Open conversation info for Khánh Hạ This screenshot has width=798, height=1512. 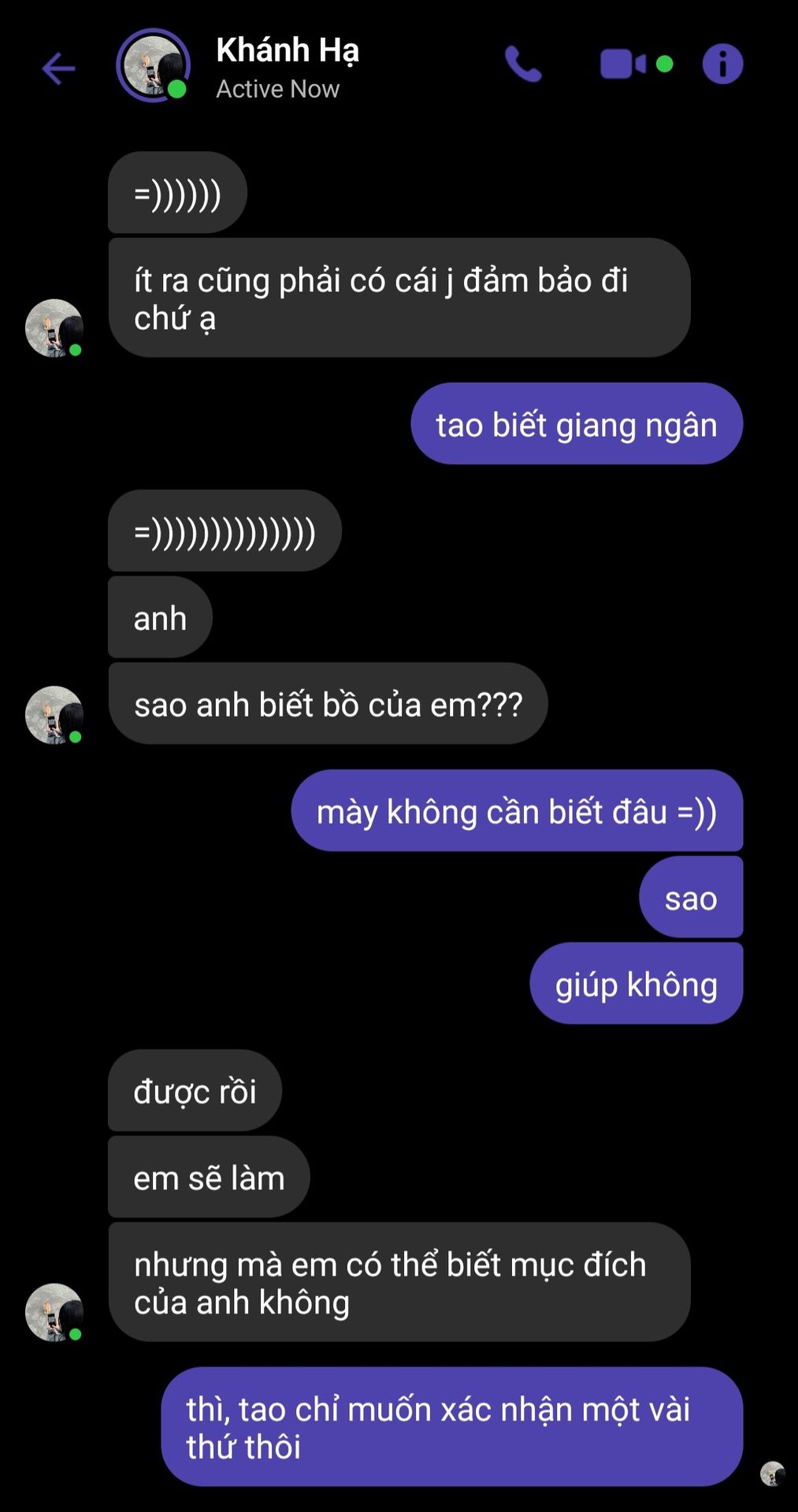pyautogui.click(x=722, y=64)
